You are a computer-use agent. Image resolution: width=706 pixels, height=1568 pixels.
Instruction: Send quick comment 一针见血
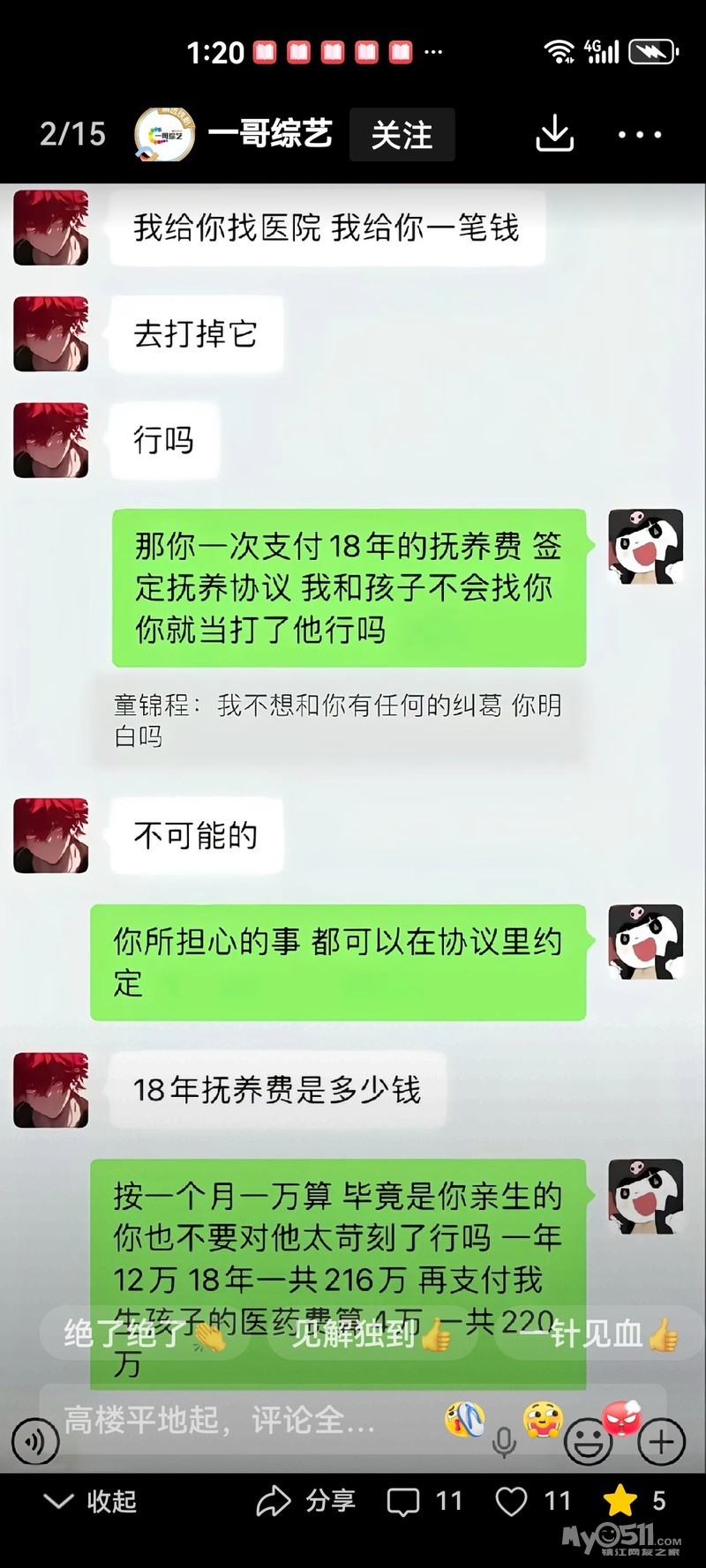click(x=597, y=1335)
